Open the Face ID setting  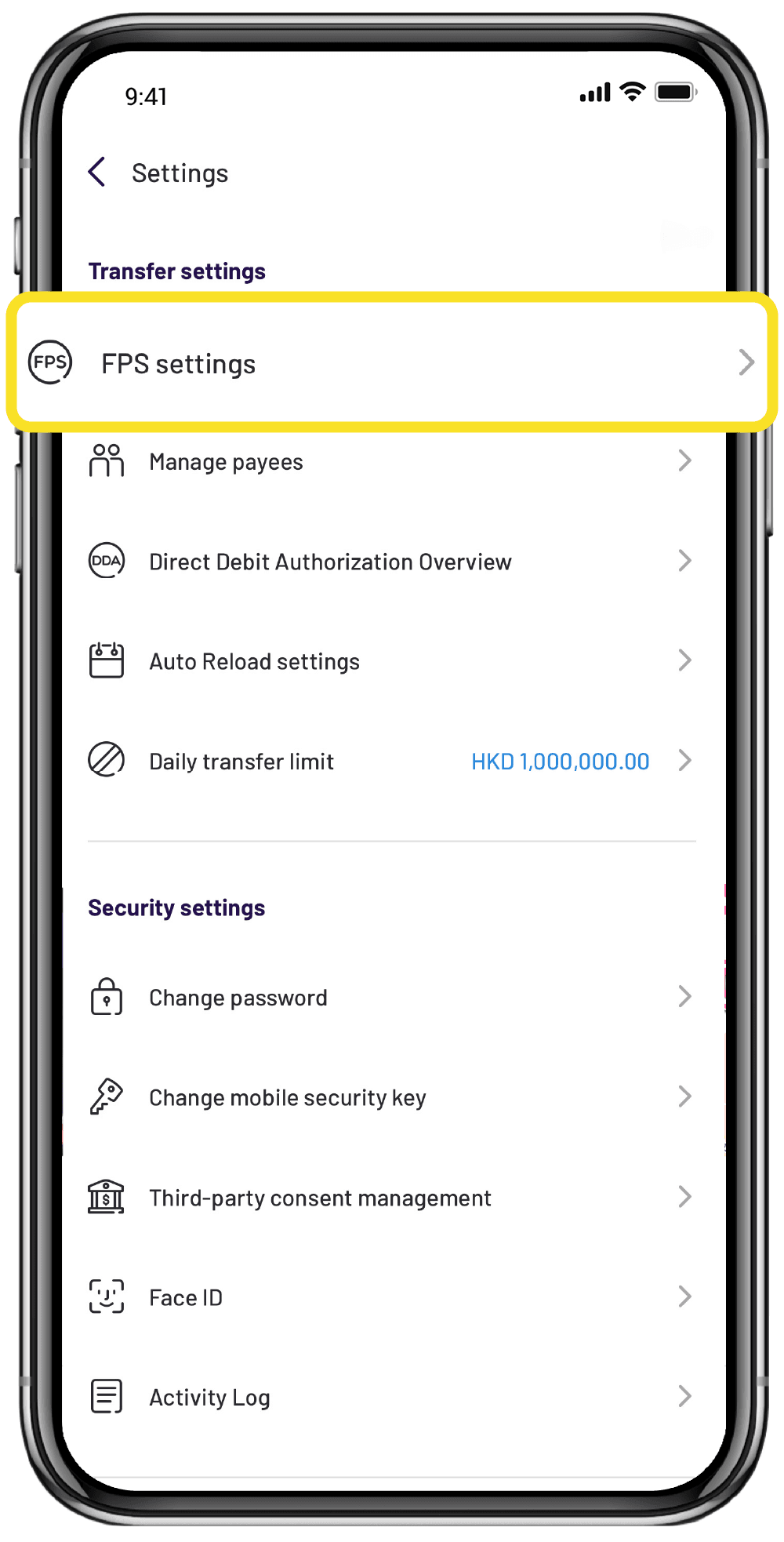click(x=390, y=1297)
